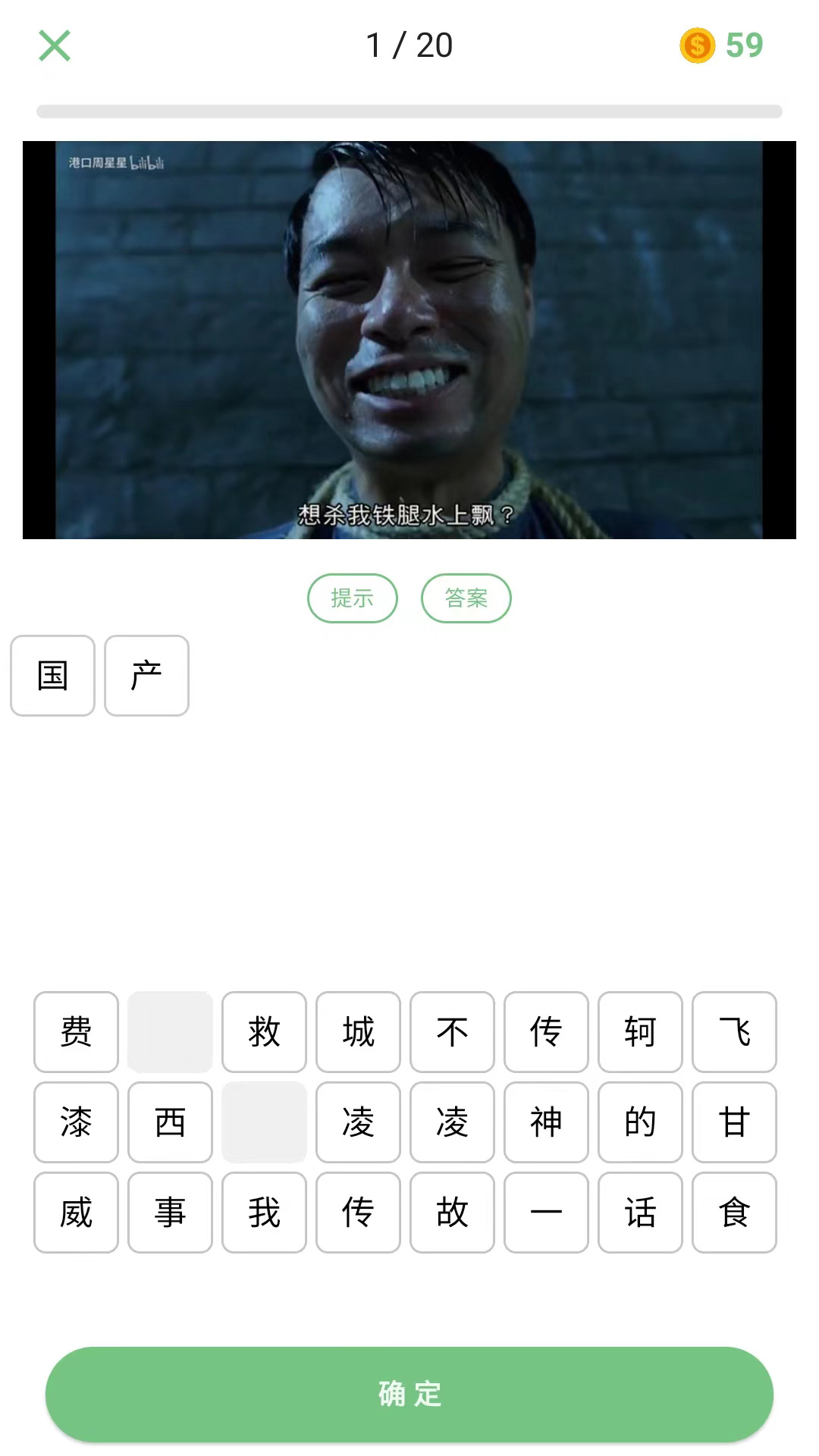Remove the selected 国 tile from the answer
819x1456 pixels.
click(x=52, y=676)
